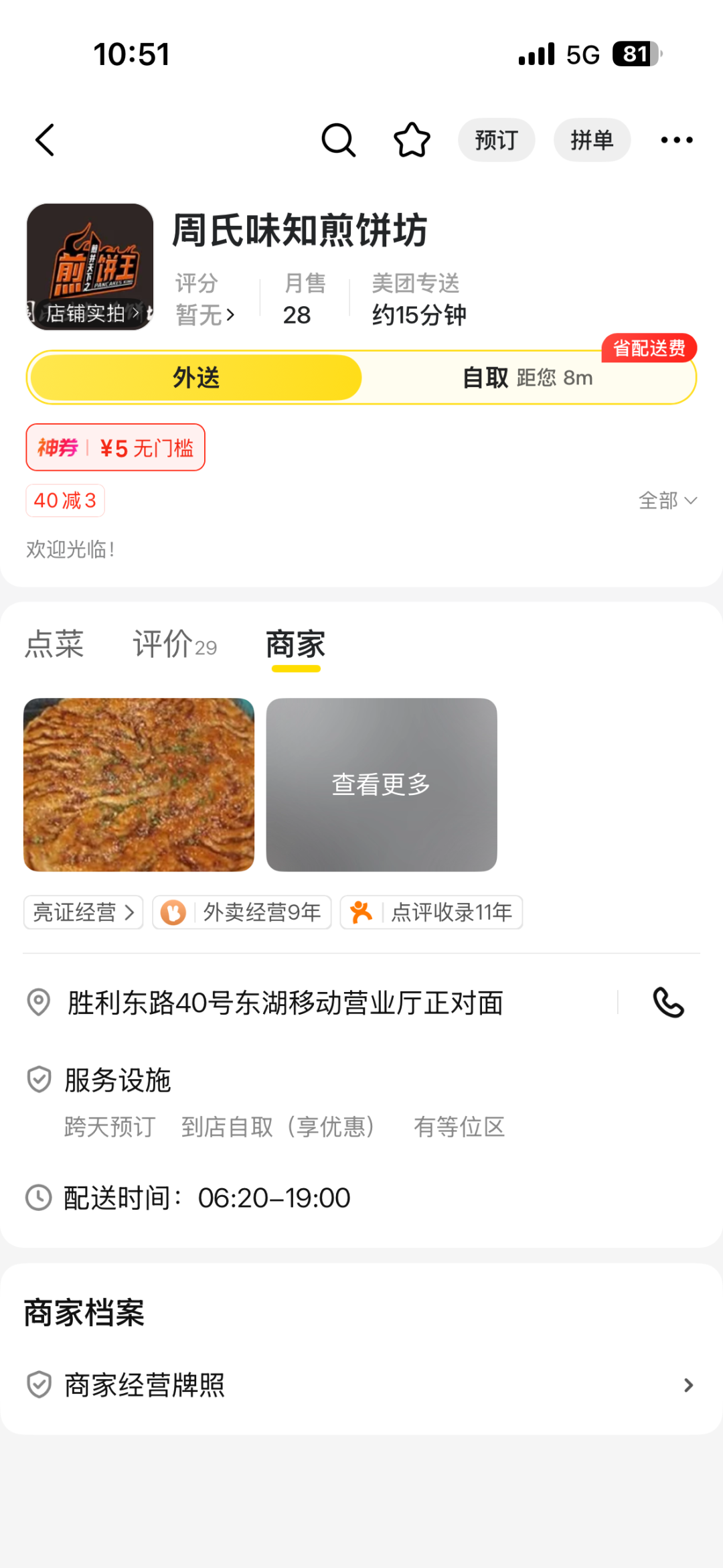723x1568 pixels.
Task: Switch to 外送 delivery mode
Action: coord(194,377)
